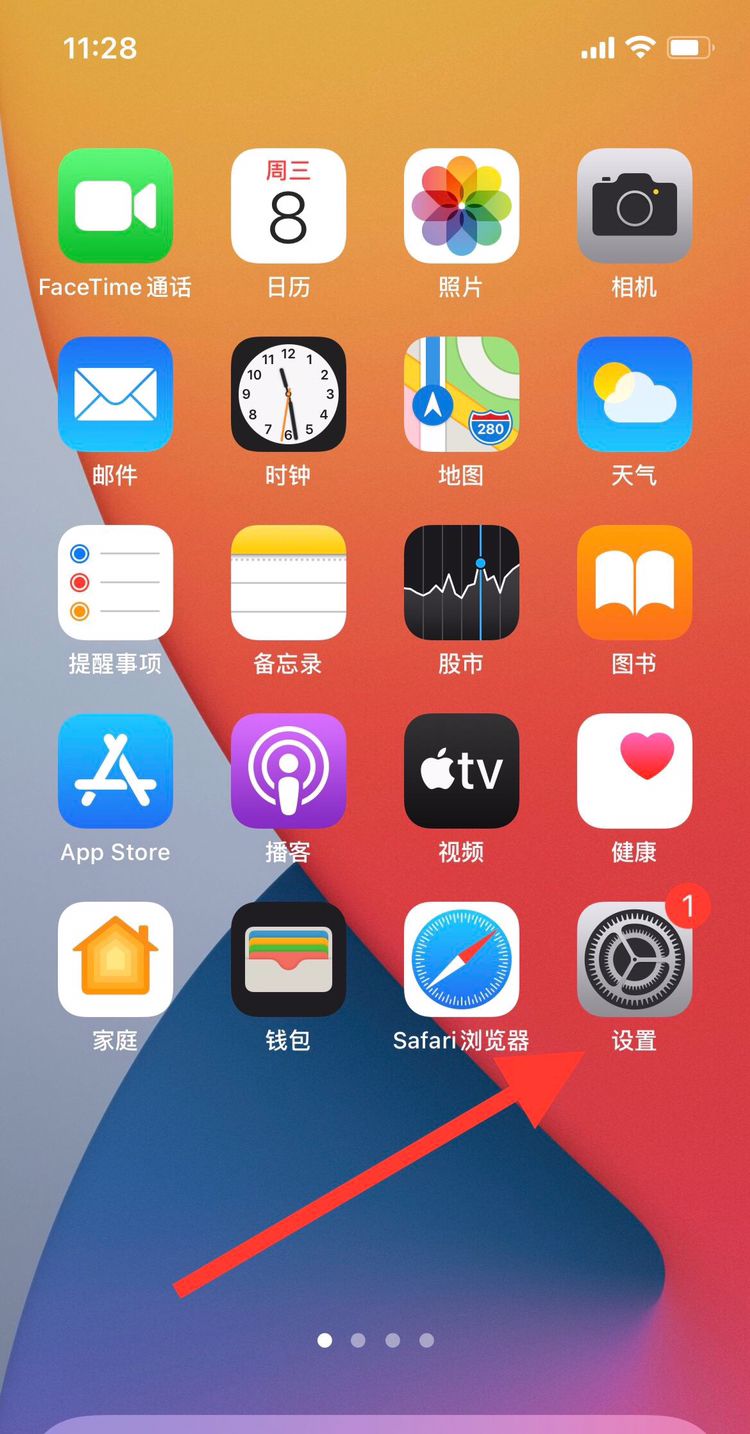Open the Mail app (邮件)
The image size is (750, 1434).
coord(115,394)
